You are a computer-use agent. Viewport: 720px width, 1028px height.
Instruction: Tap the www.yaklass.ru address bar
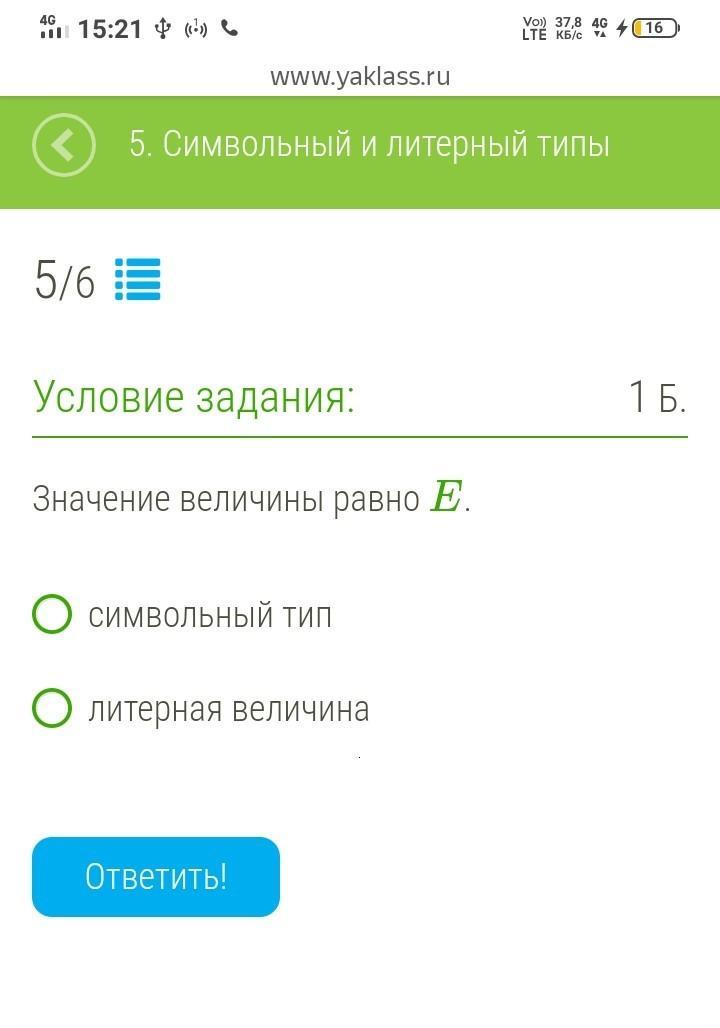pos(360,77)
